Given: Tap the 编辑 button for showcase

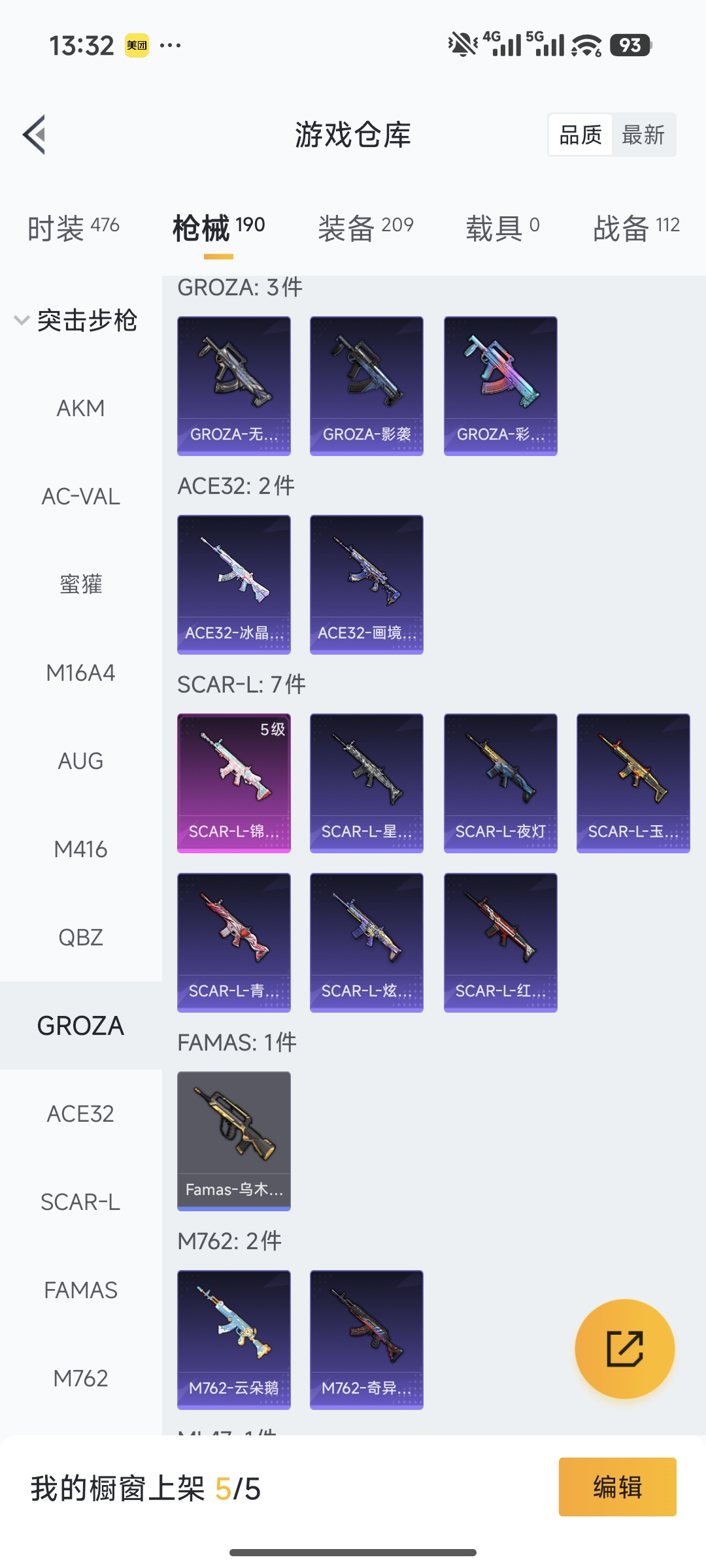Looking at the screenshot, I should [617, 1487].
